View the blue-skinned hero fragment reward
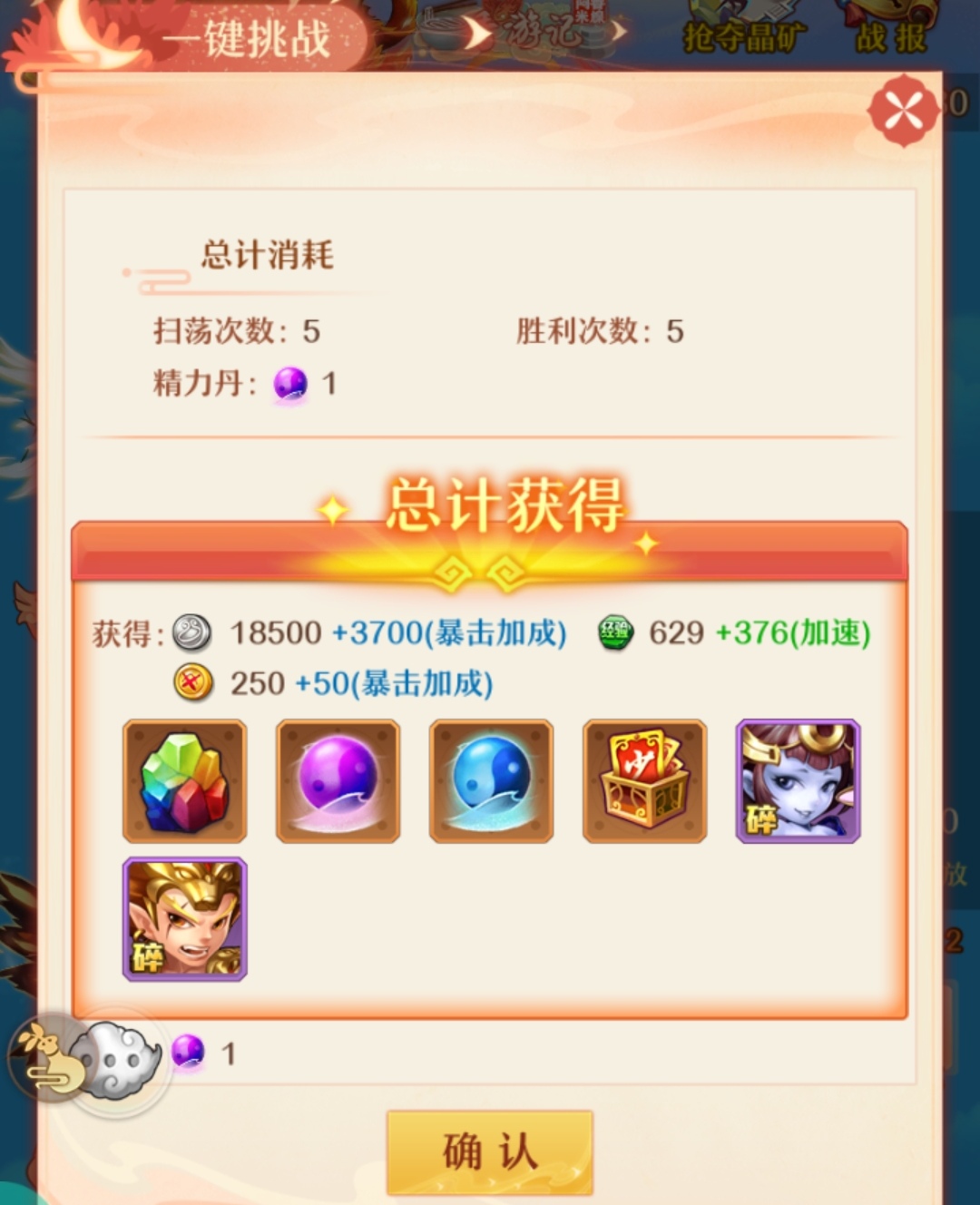Screen dimensions: 980x1205 pyautogui.click(x=798, y=781)
